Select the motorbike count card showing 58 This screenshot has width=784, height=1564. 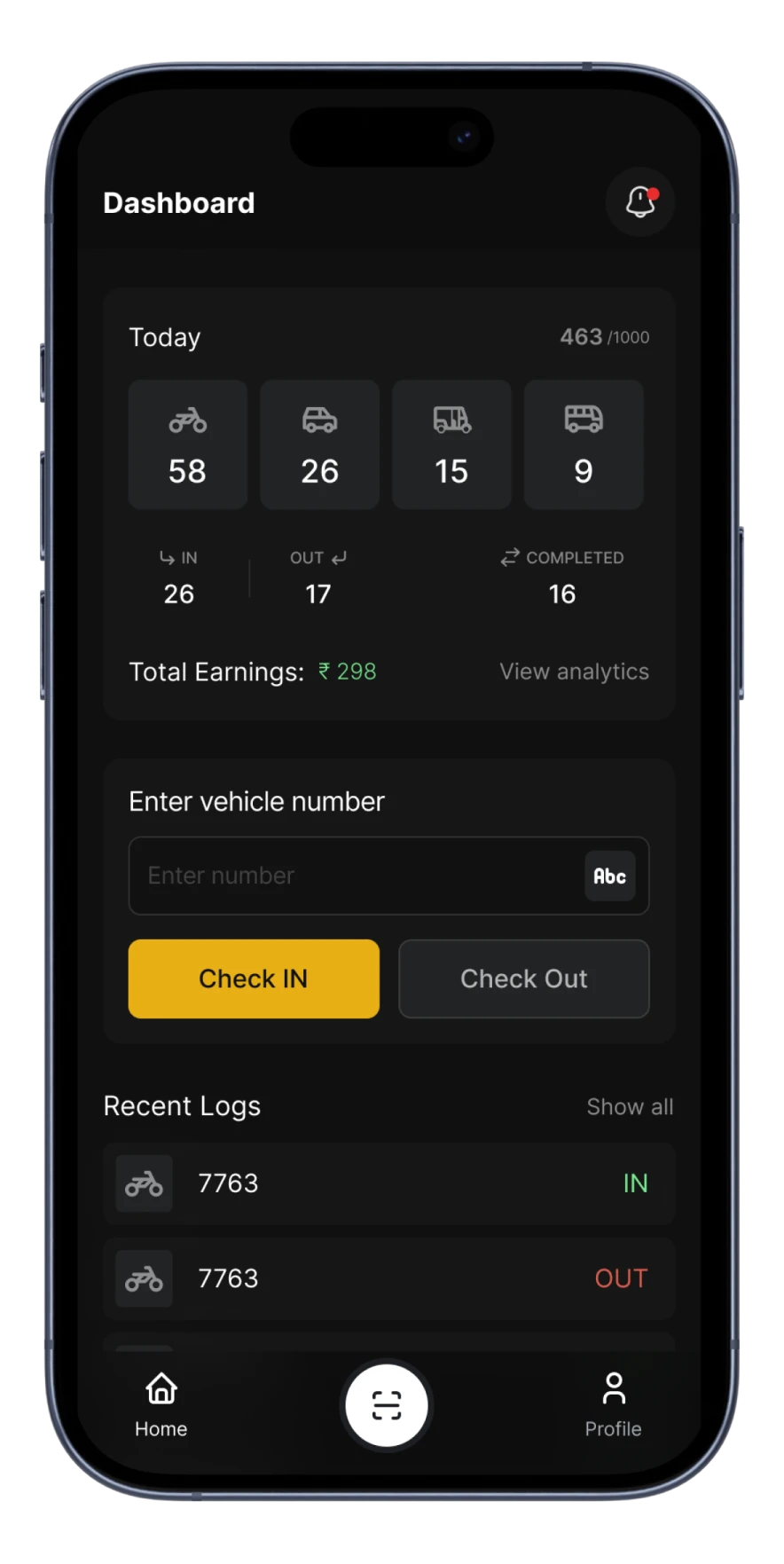coord(188,444)
